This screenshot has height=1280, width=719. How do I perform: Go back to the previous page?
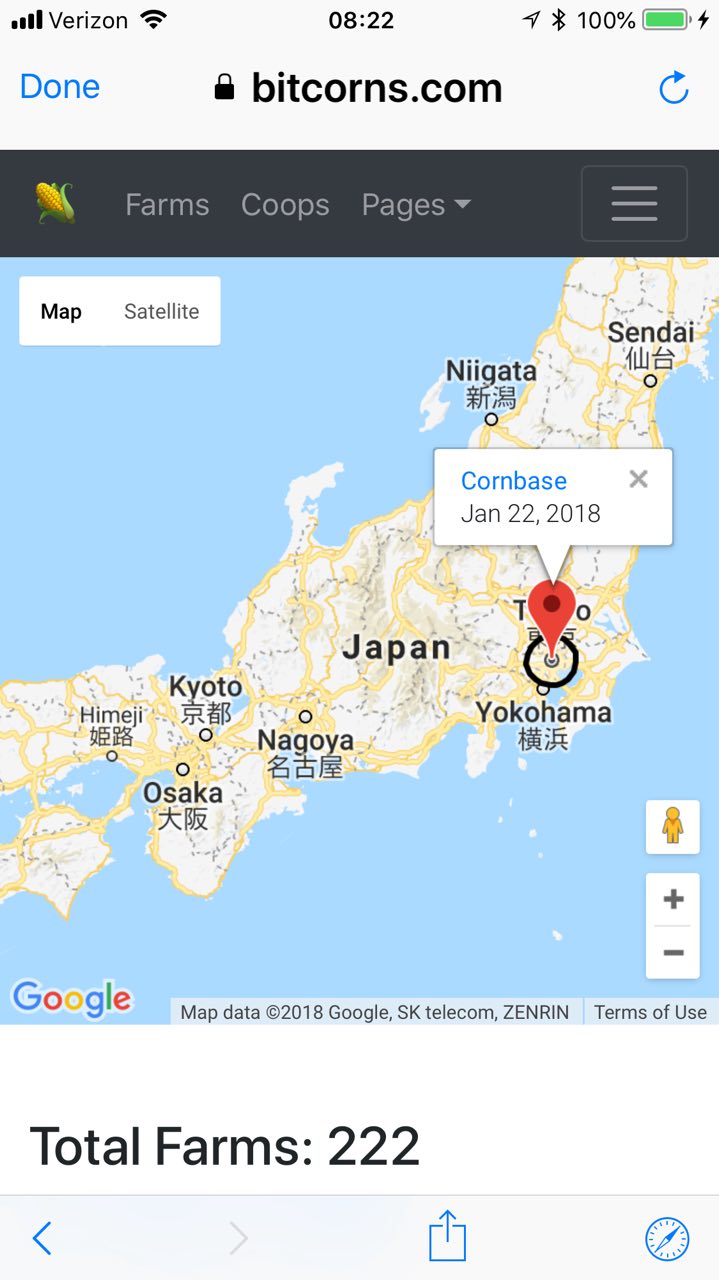(42, 1239)
